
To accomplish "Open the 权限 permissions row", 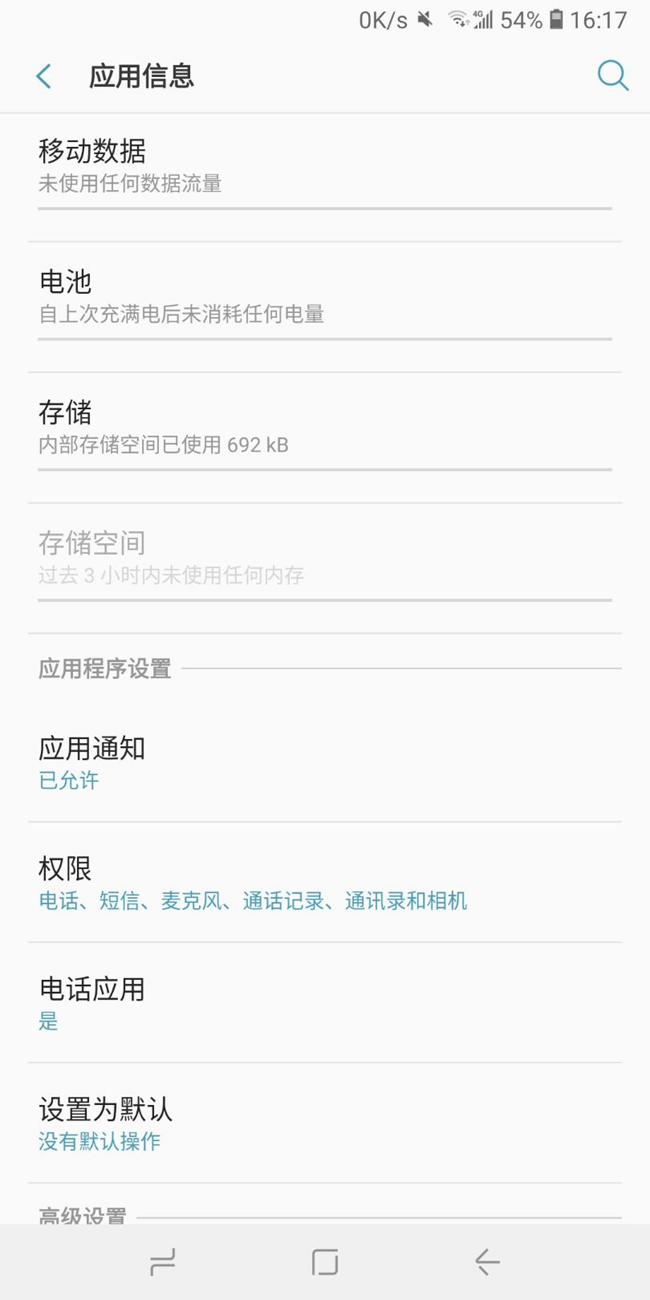I will pyautogui.click(x=325, y=883).
